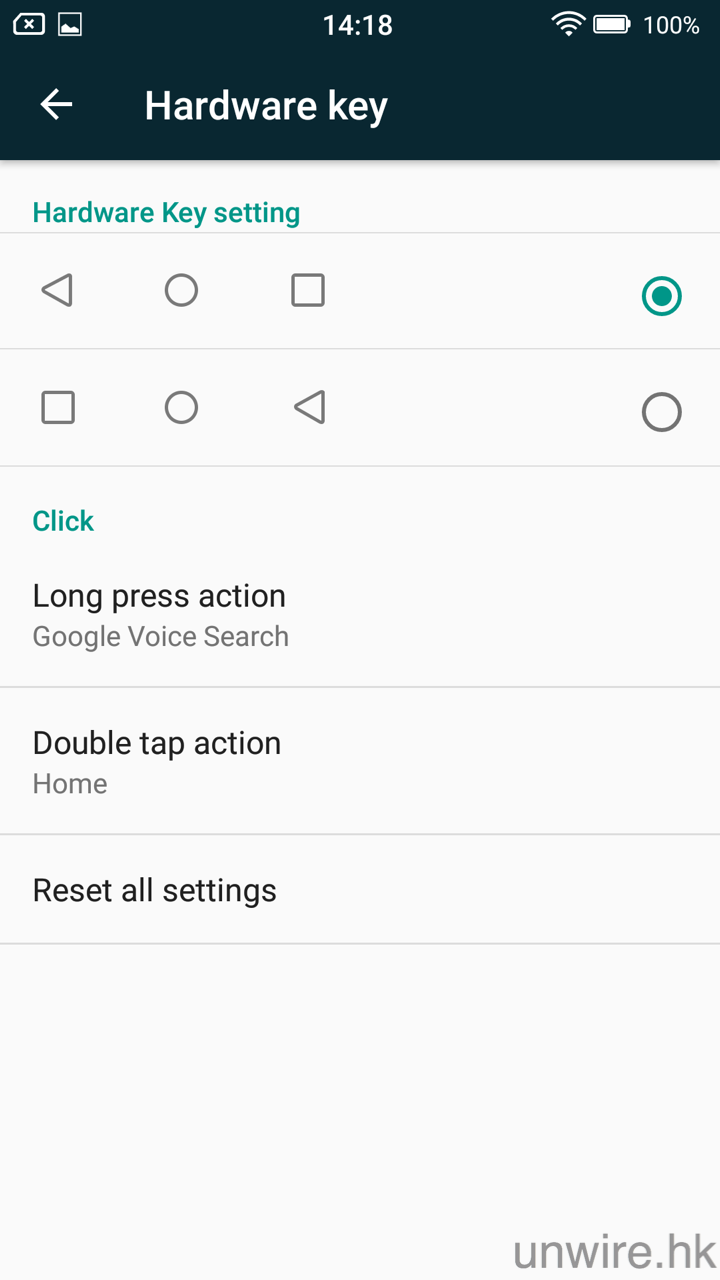720x1280 pixels.
Task: Select back-home-recents key layout radio button
Action: point(661,296)
